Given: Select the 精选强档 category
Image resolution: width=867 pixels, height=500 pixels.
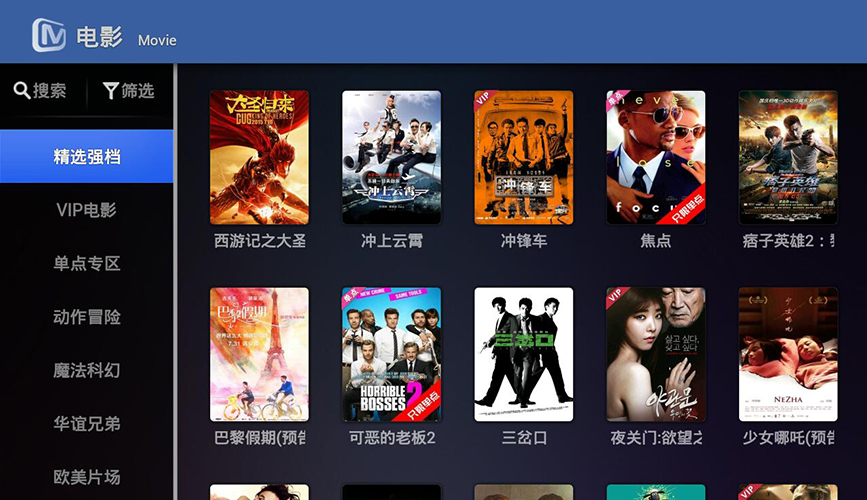Looking at the screenshot, I should [x=87, y=157].
